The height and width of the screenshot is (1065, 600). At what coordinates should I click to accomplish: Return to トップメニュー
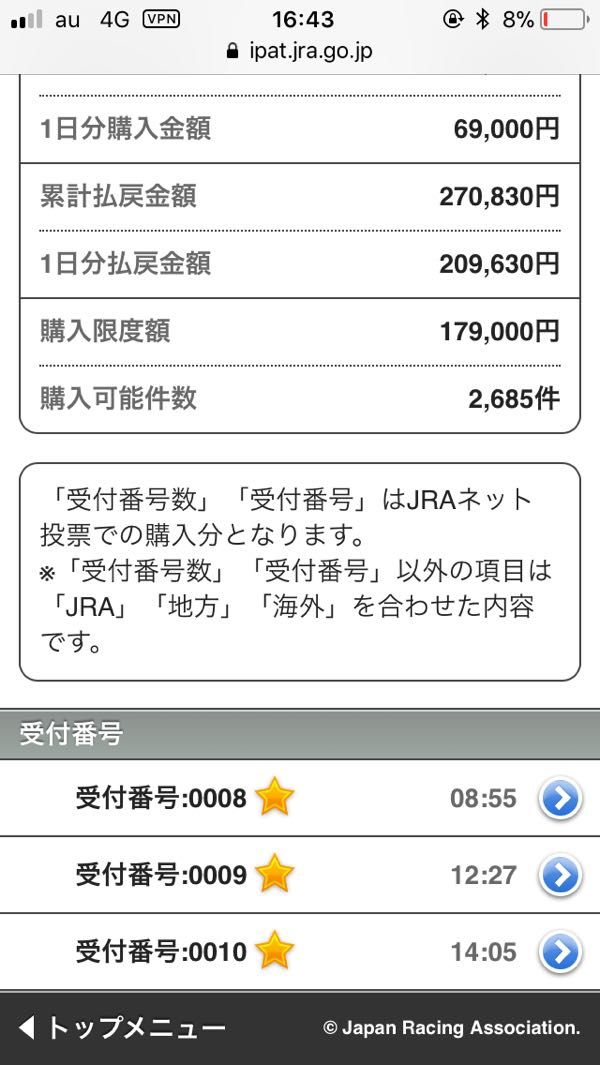pos(123,1027)
